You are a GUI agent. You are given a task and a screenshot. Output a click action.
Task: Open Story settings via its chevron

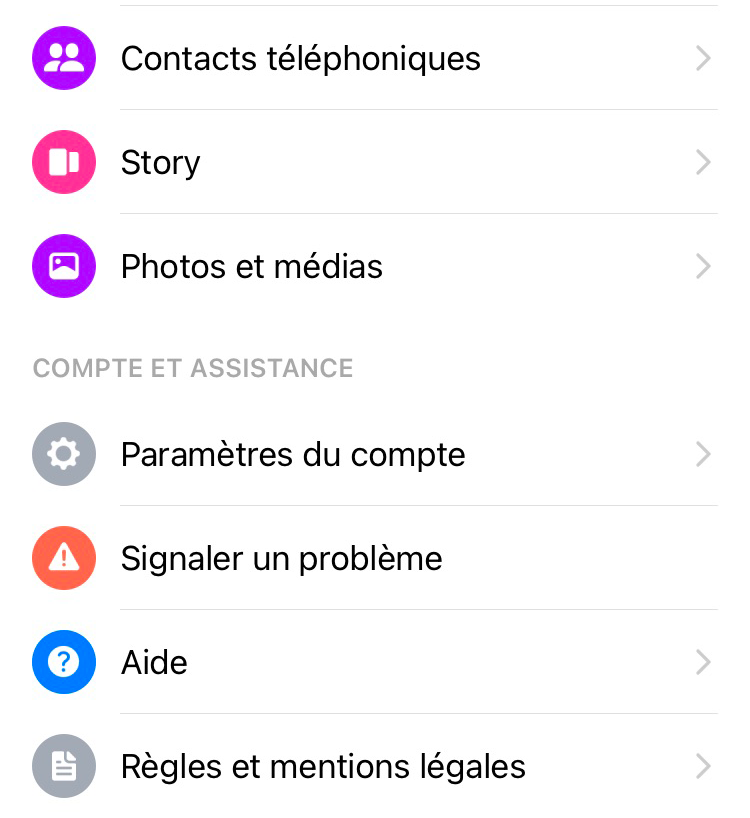[703, 162]
